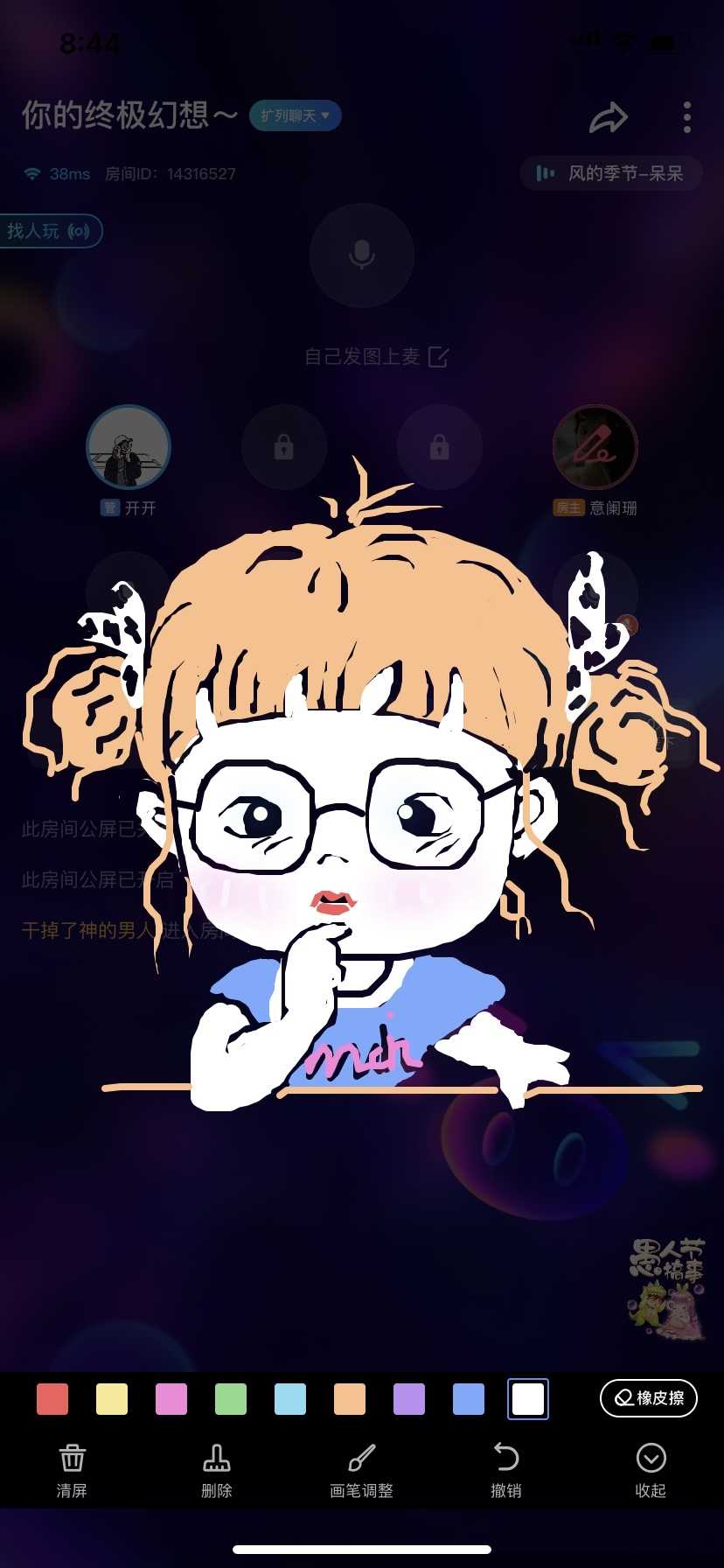Viewport: 724px width, 1568px height.
Task: Choose the pink color swatch
Action: 171,1398
